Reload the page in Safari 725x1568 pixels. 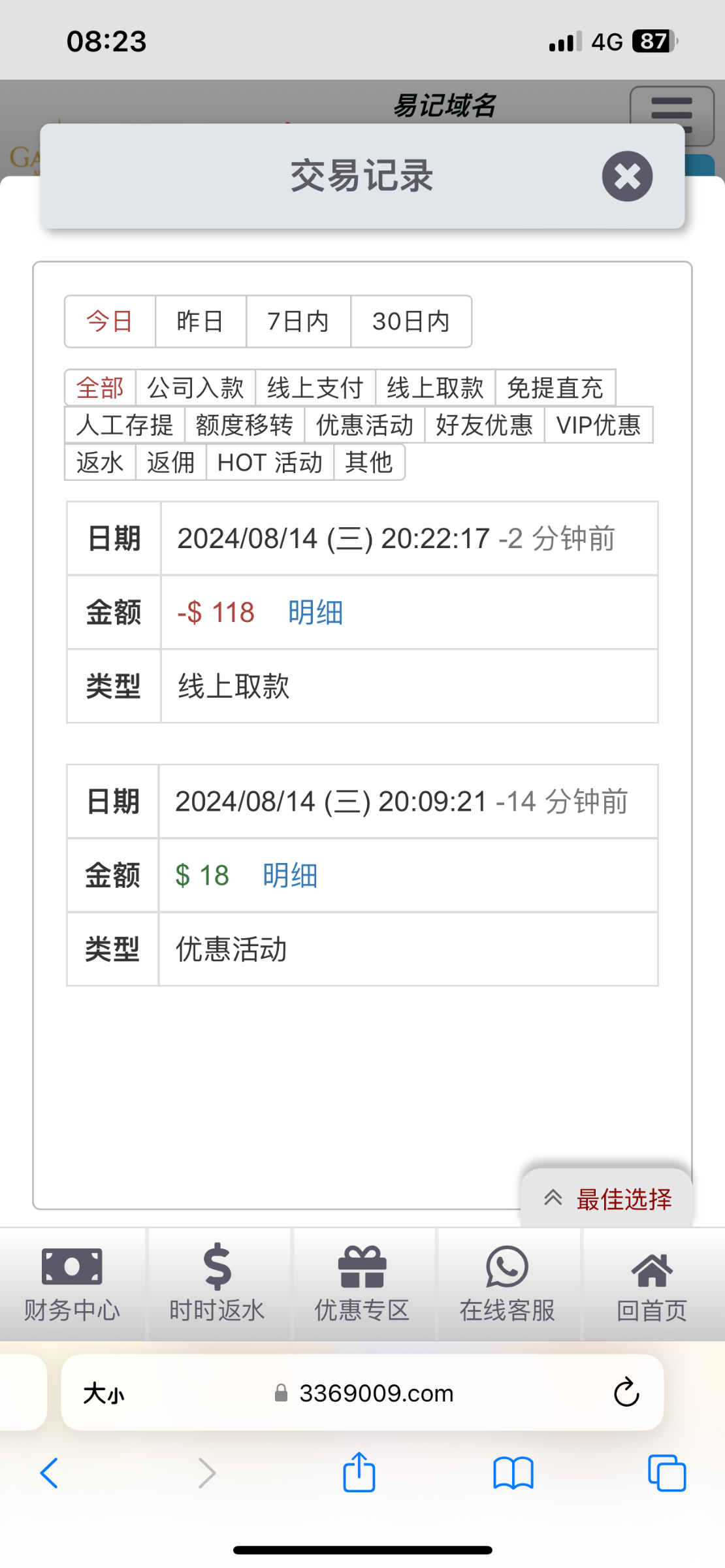(626, 1392)
